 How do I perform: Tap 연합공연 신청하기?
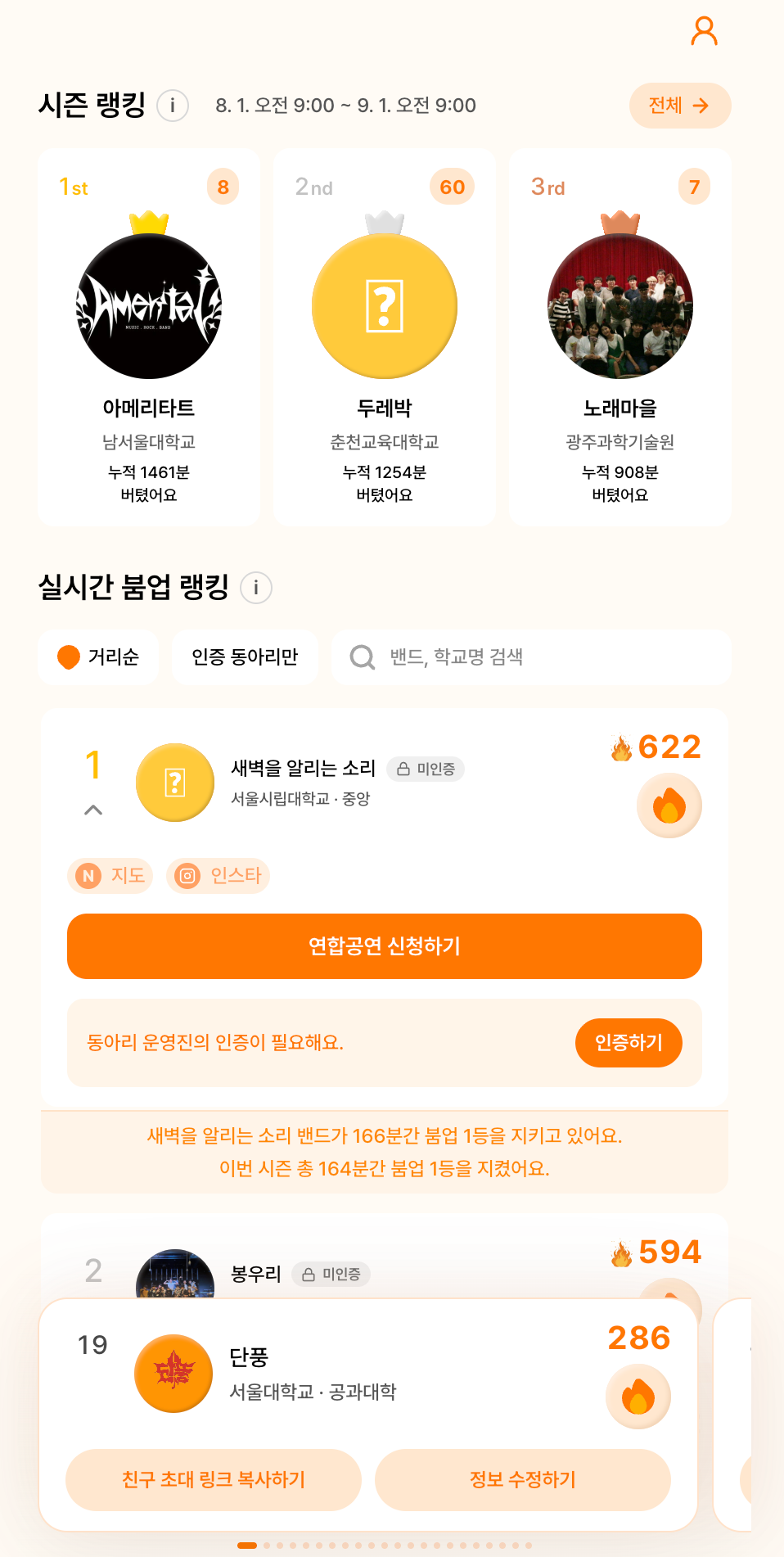385,946
